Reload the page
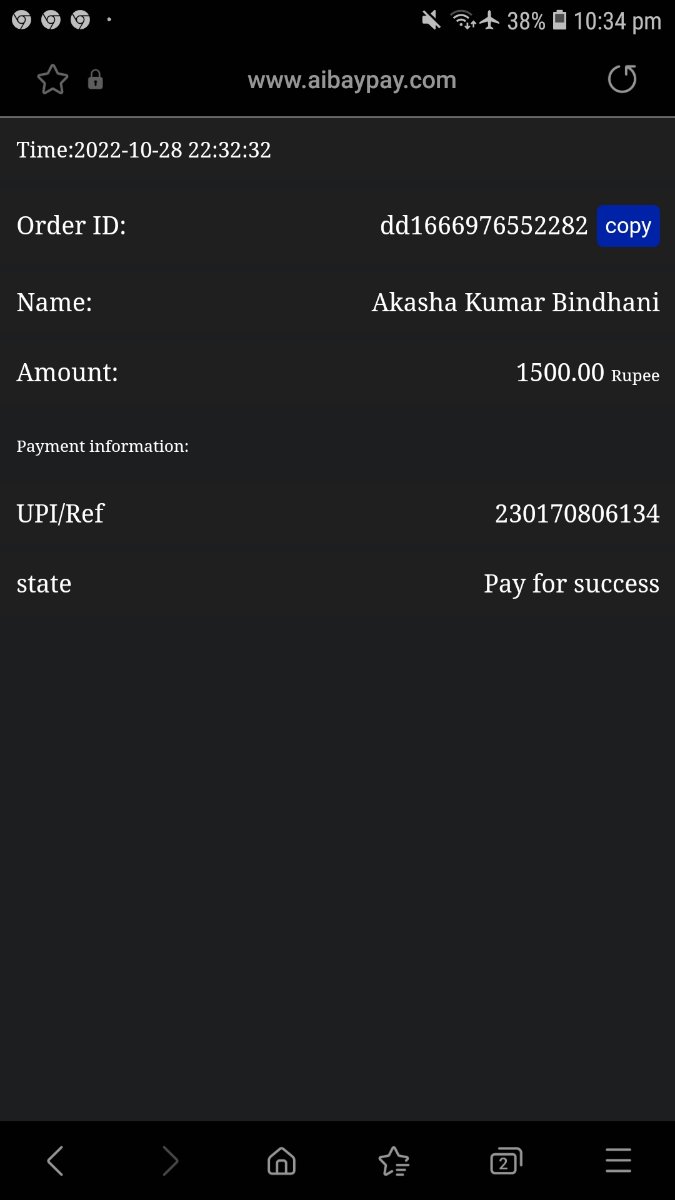 tap(622, 79)
